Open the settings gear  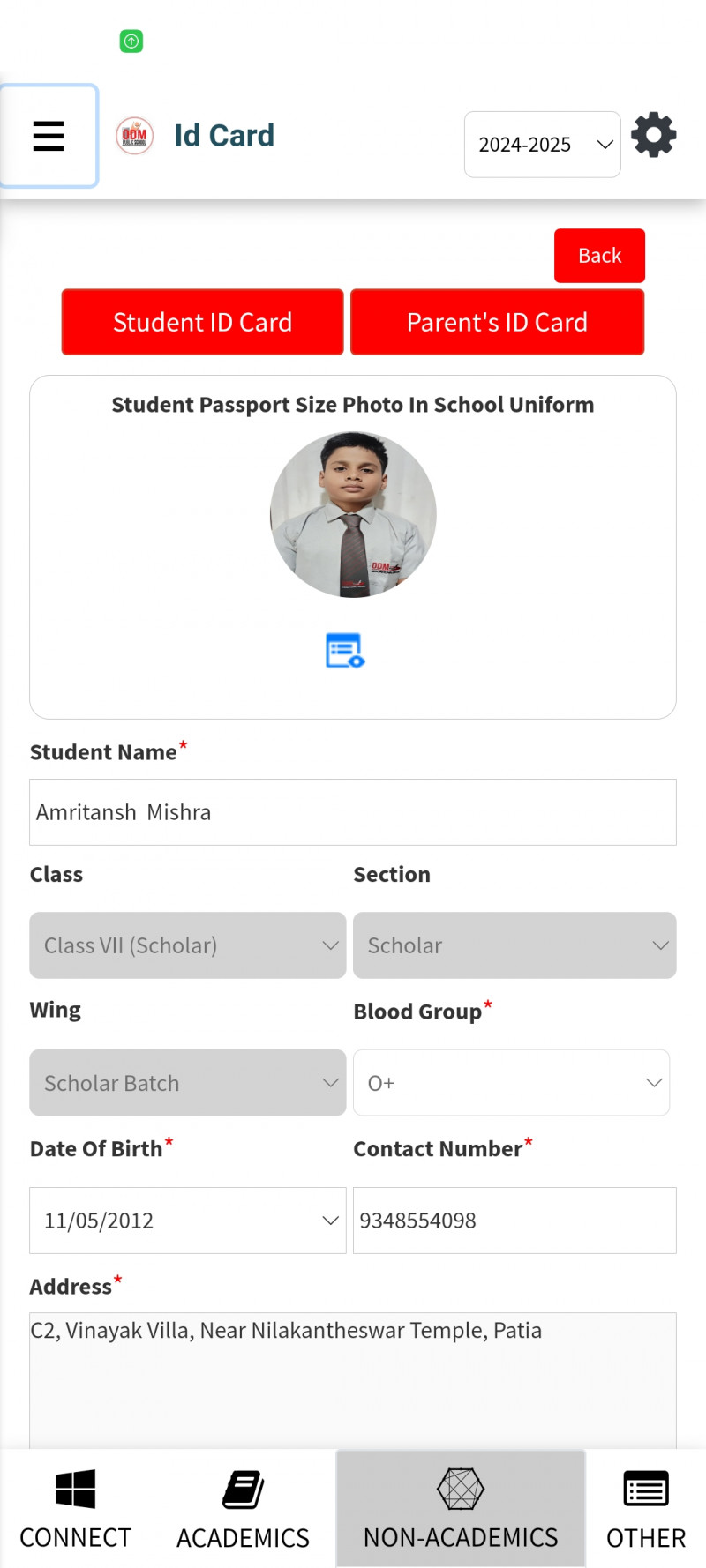[x=653, y=136]
